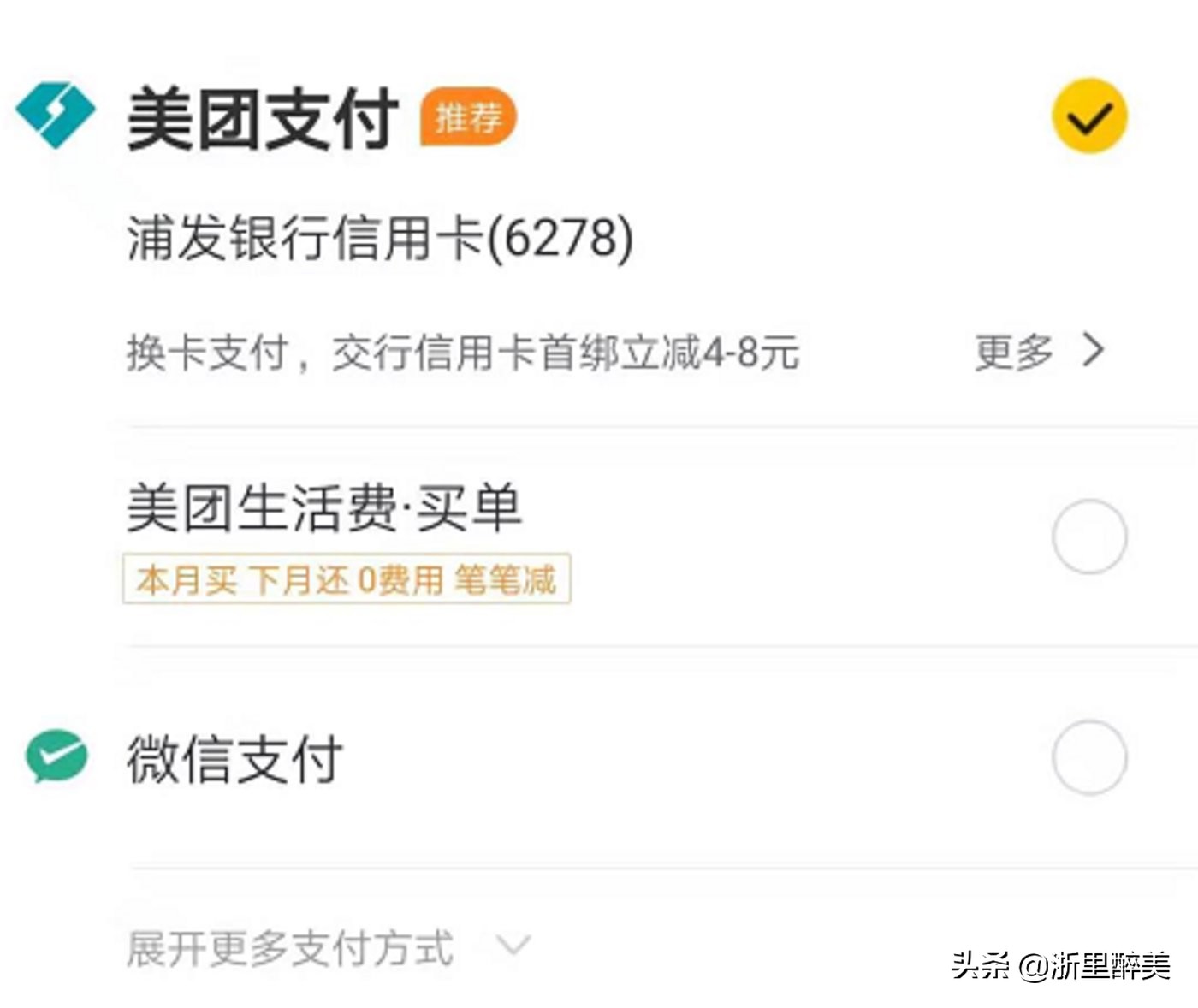
Task: Select the 美团支付 payment radio button
Action: [1088, 117]
